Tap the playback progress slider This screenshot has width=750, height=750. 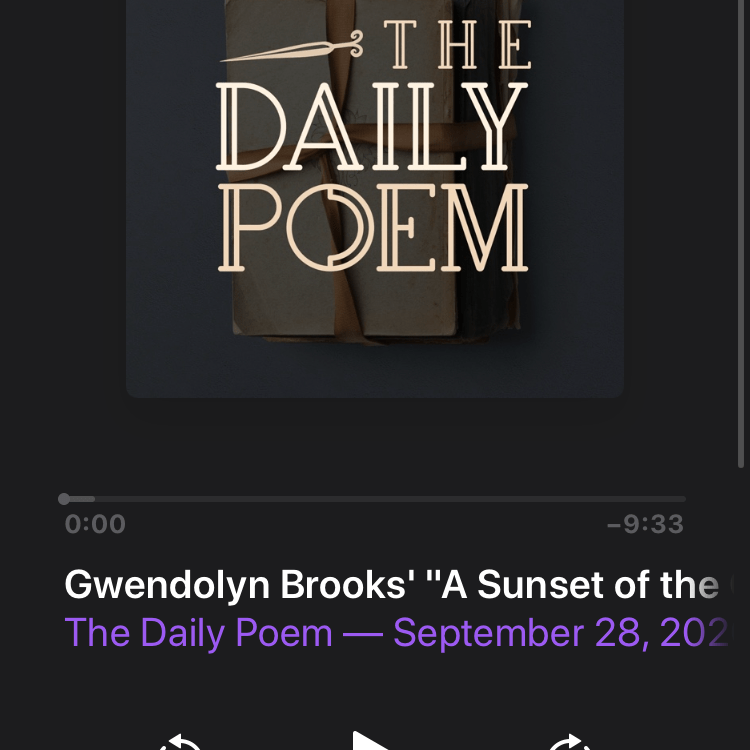(x=375, y=498)
